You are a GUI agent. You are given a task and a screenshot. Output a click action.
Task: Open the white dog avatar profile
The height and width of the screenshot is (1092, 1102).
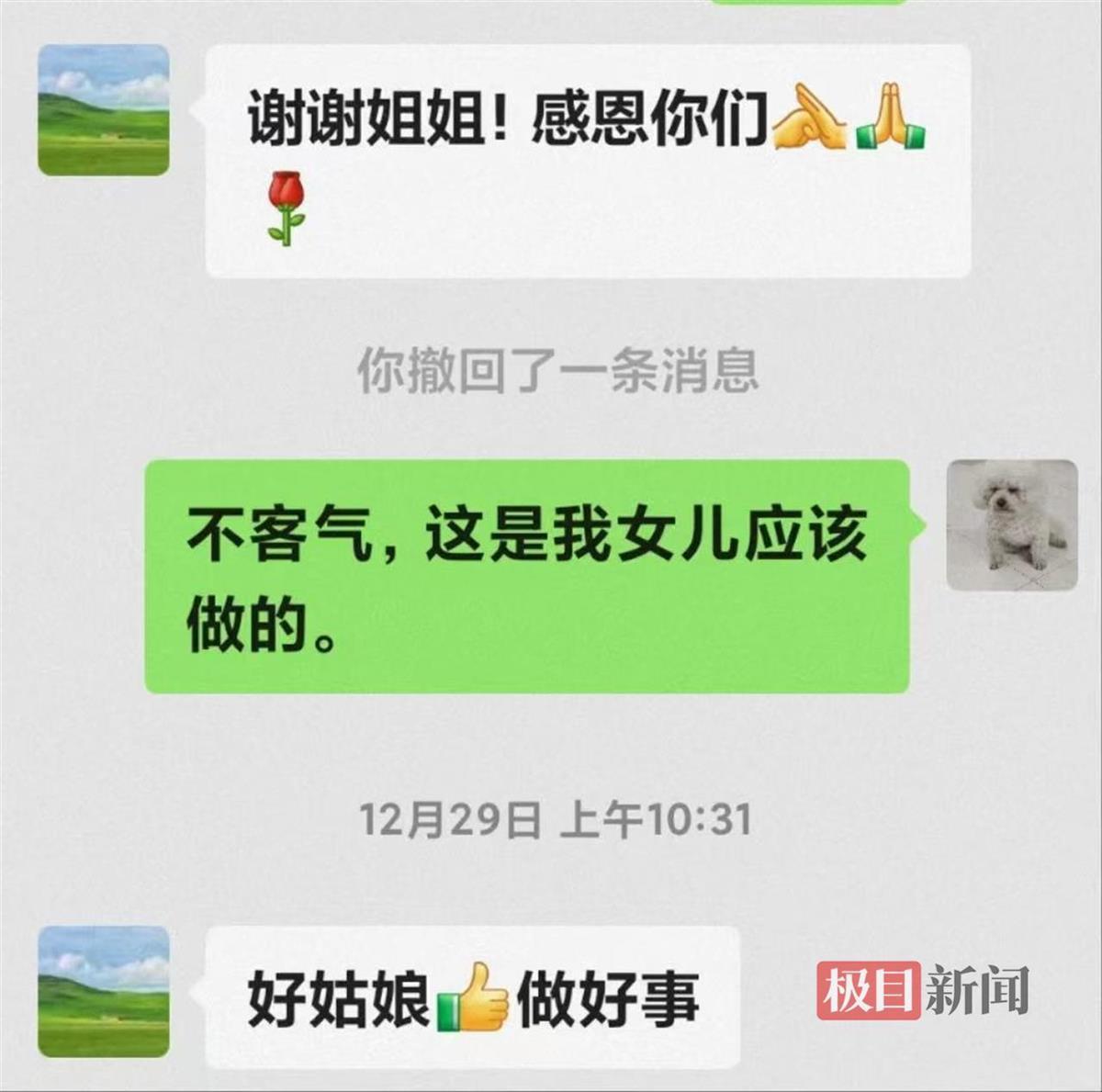[x=1012, y=524]
